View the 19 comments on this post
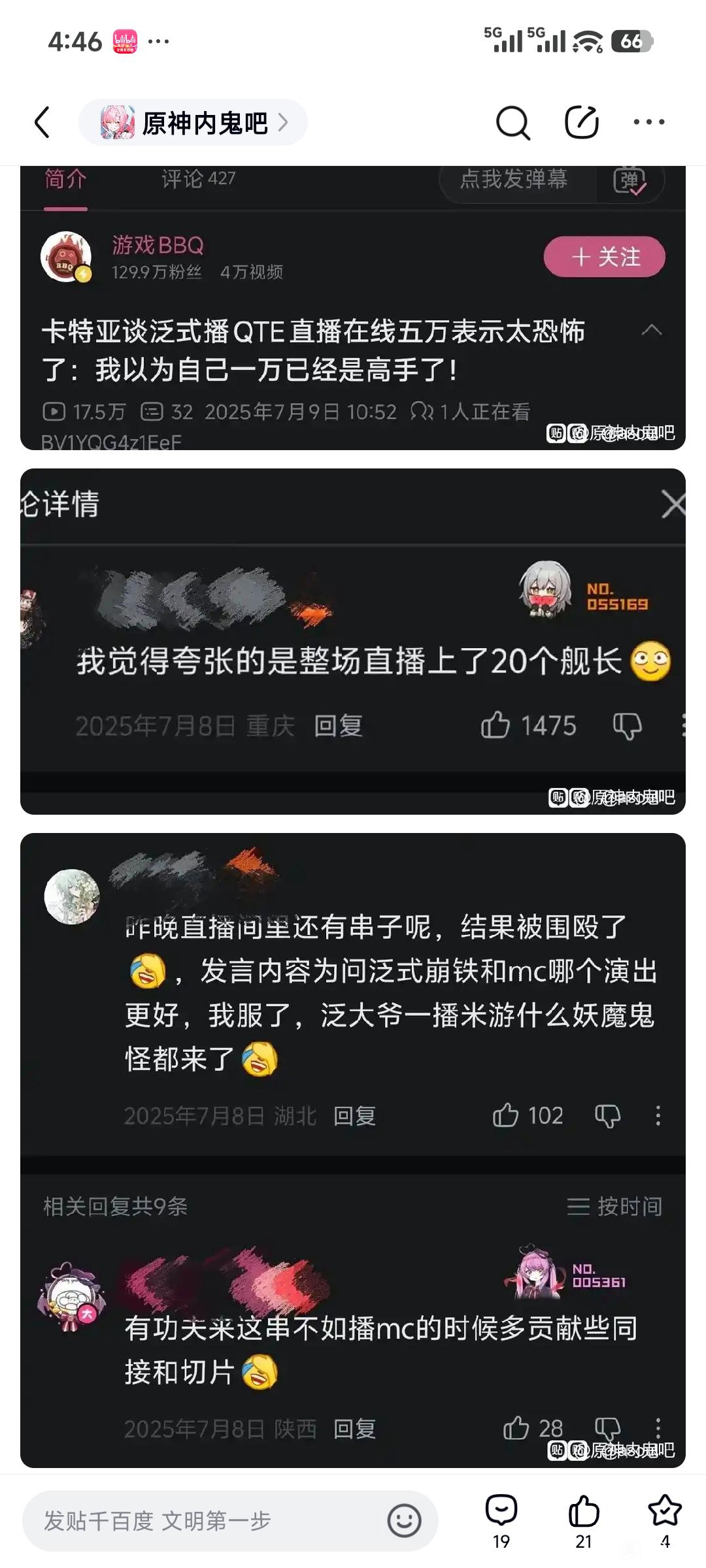The width and height of the screenshot is (706, 1568). point(501,1520)
